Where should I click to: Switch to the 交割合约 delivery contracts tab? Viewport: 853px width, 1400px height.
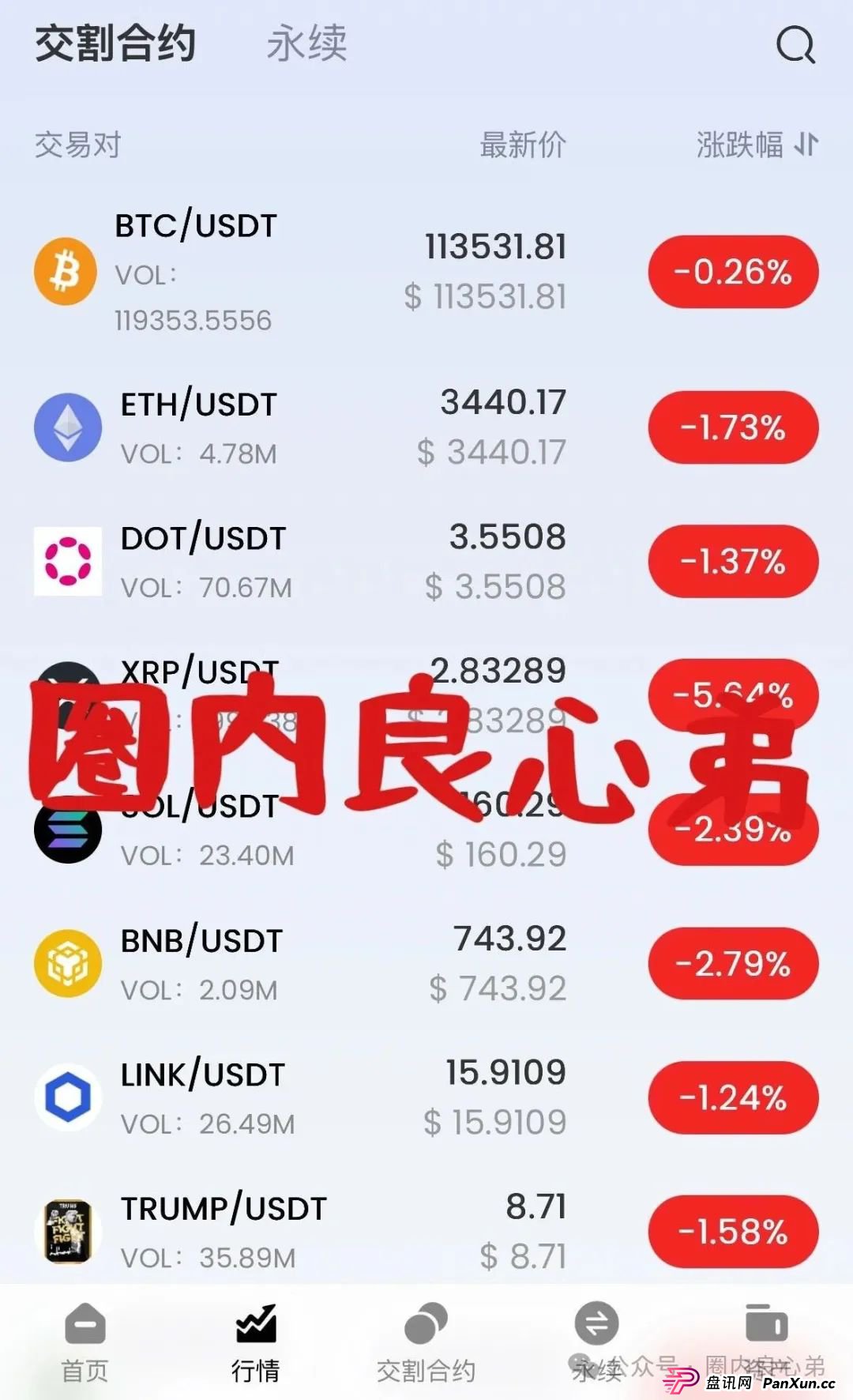coord(116,45)
